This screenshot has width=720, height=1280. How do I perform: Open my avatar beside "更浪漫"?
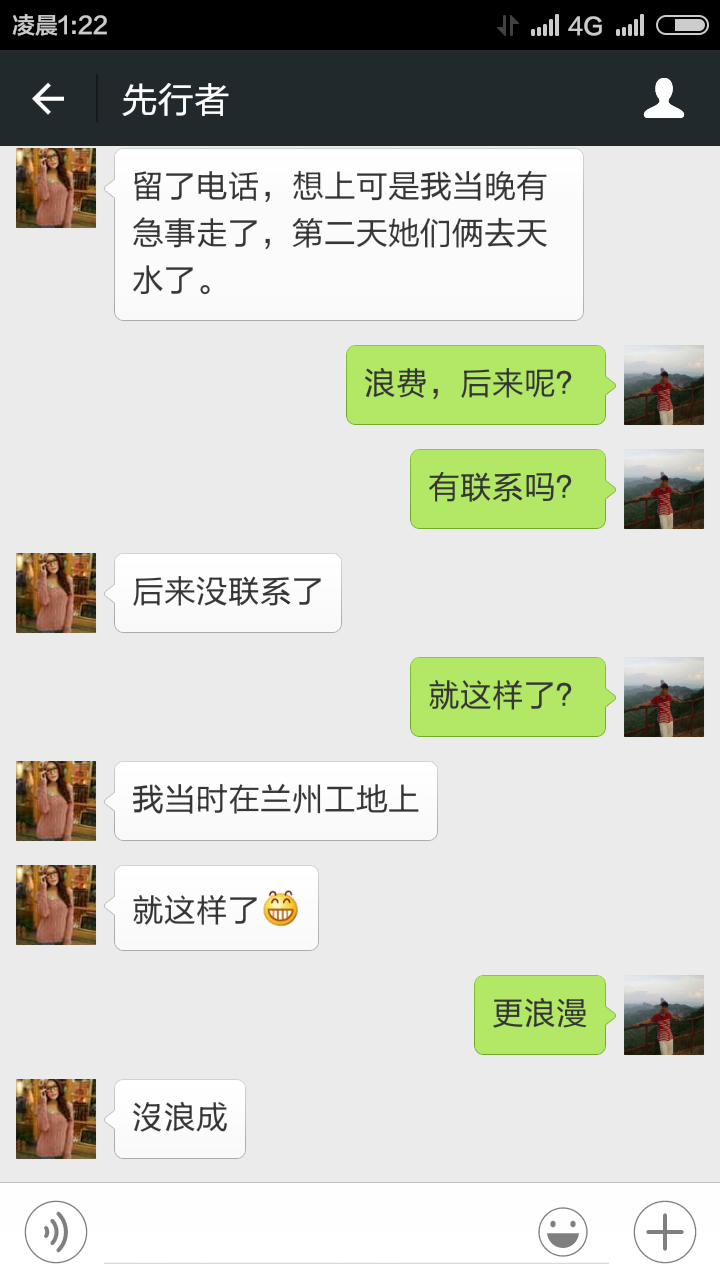point(664,1015)
